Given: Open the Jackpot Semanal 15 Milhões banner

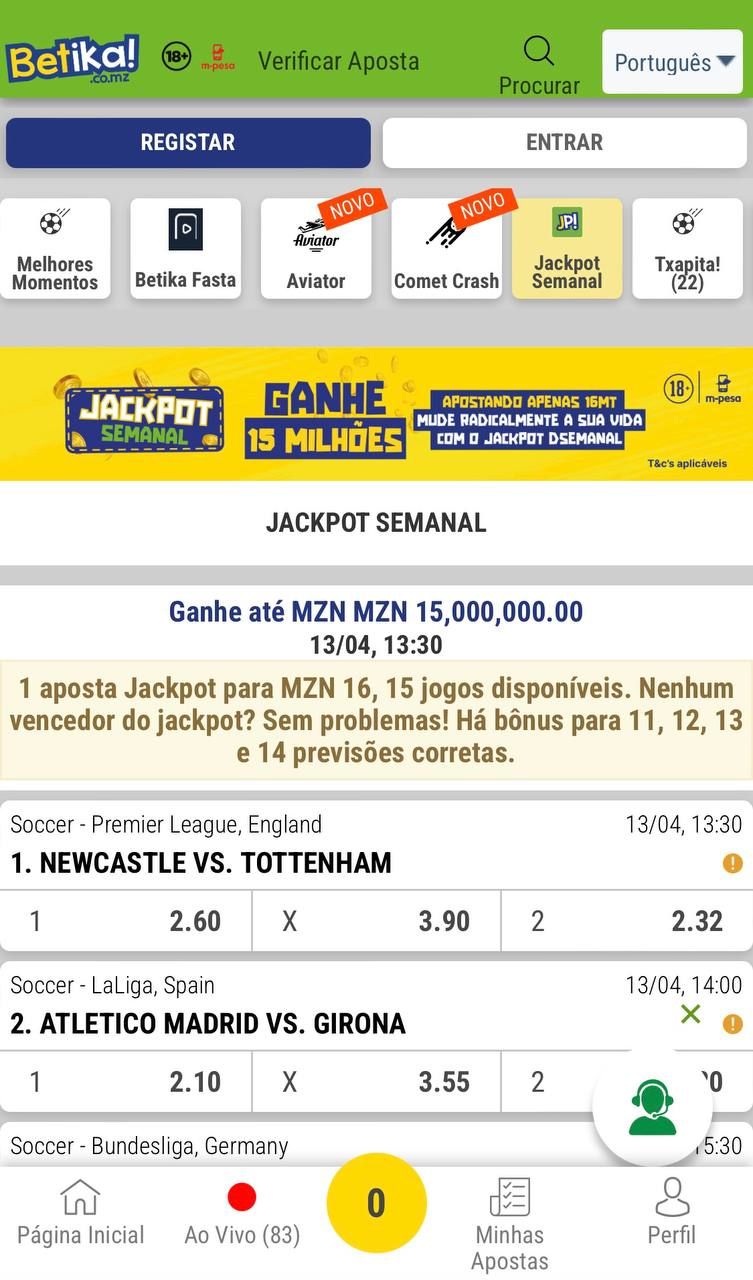Looking at the screenshot, I should 376,414.
